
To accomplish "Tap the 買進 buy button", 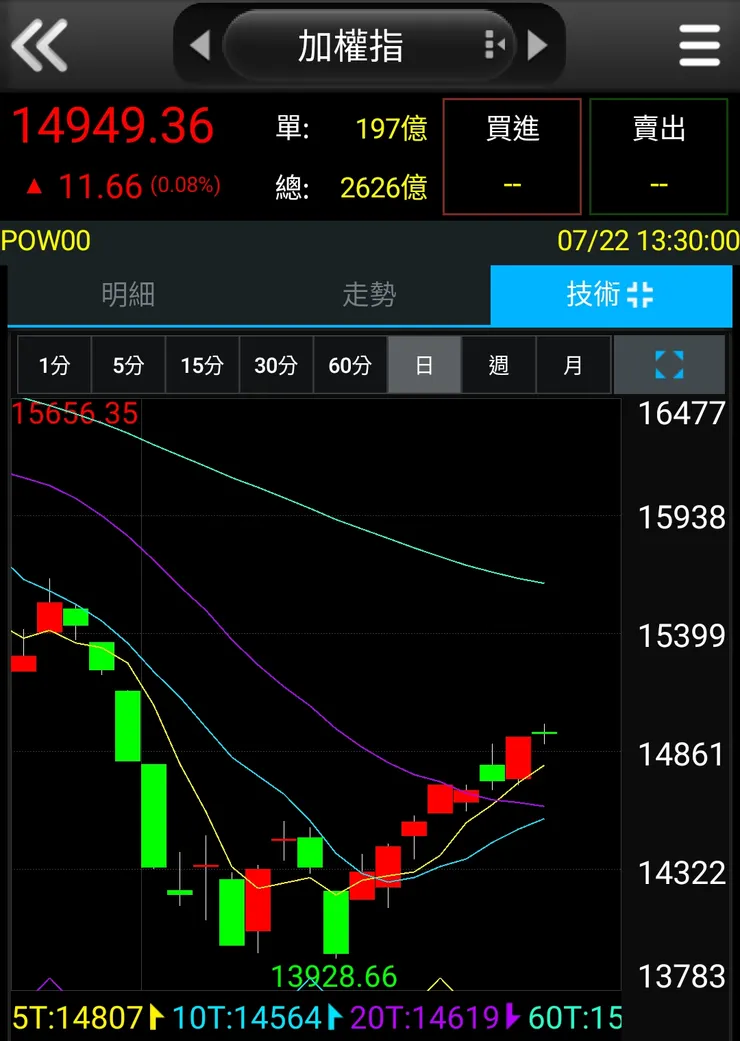I will pyautogui.click(x=512, y=156).
